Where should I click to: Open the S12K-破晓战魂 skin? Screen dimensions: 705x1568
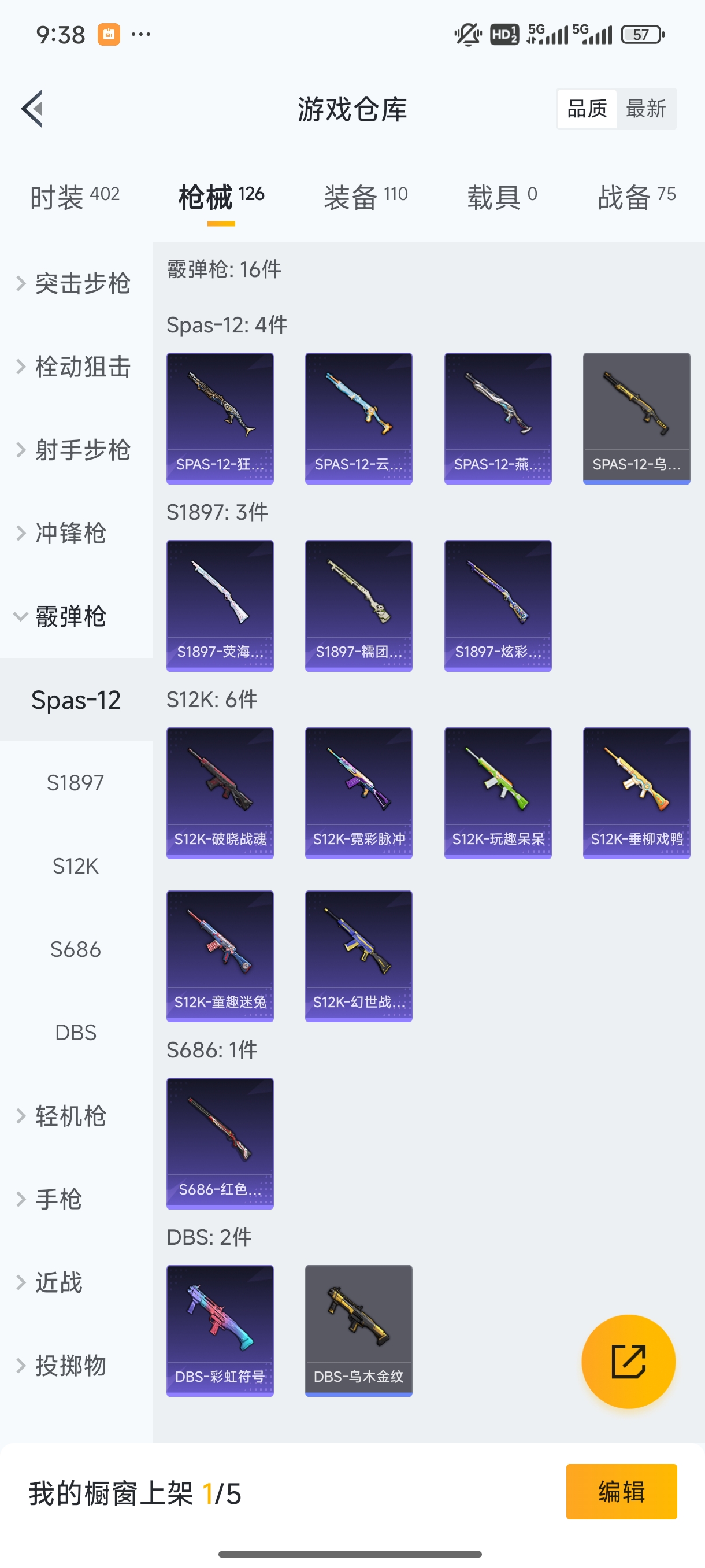tap(220, 793)
